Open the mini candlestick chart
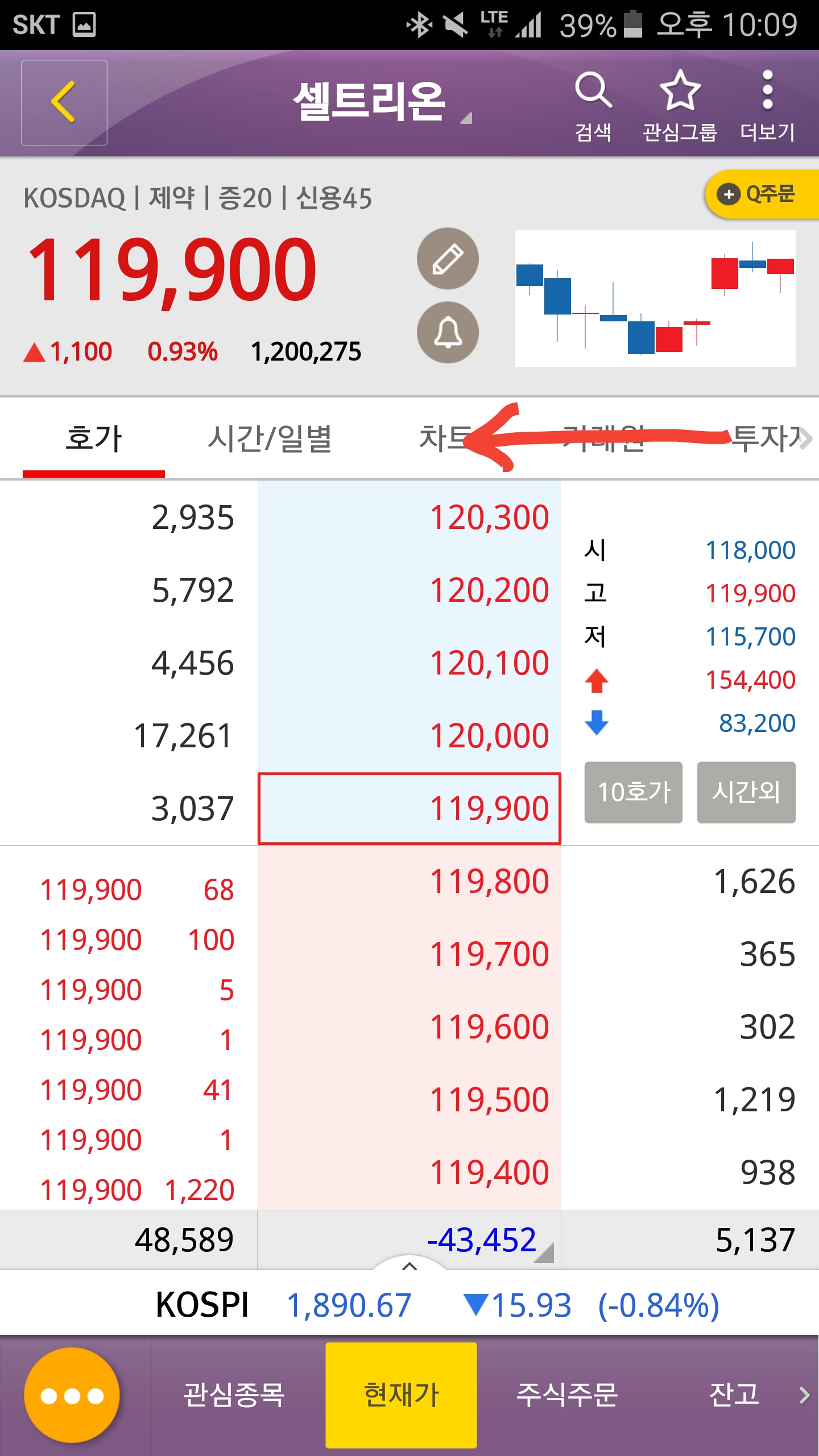Screen dimensions: 819x1456 click(x=655, y=299)
